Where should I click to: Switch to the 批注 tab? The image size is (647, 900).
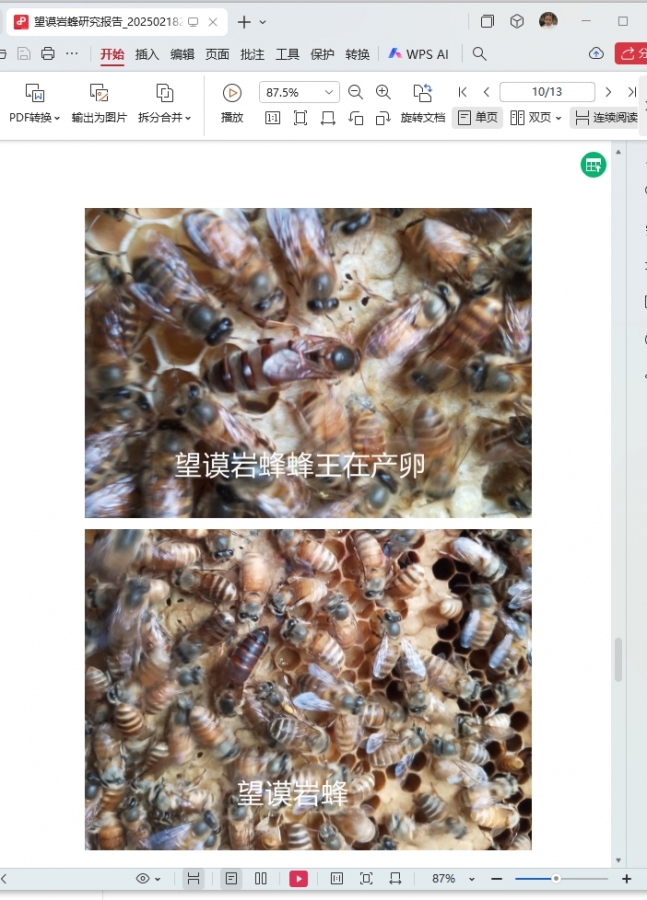pyautogui.click(x=253, y=54)
